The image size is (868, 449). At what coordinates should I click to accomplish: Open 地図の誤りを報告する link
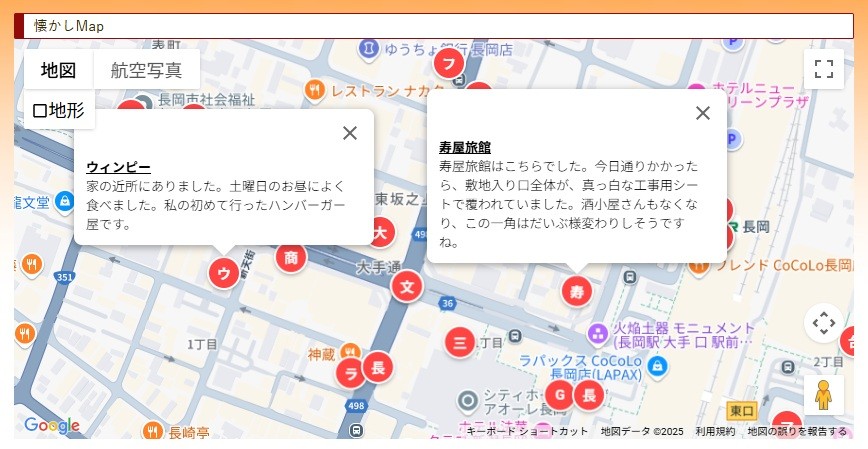[797, 431]
